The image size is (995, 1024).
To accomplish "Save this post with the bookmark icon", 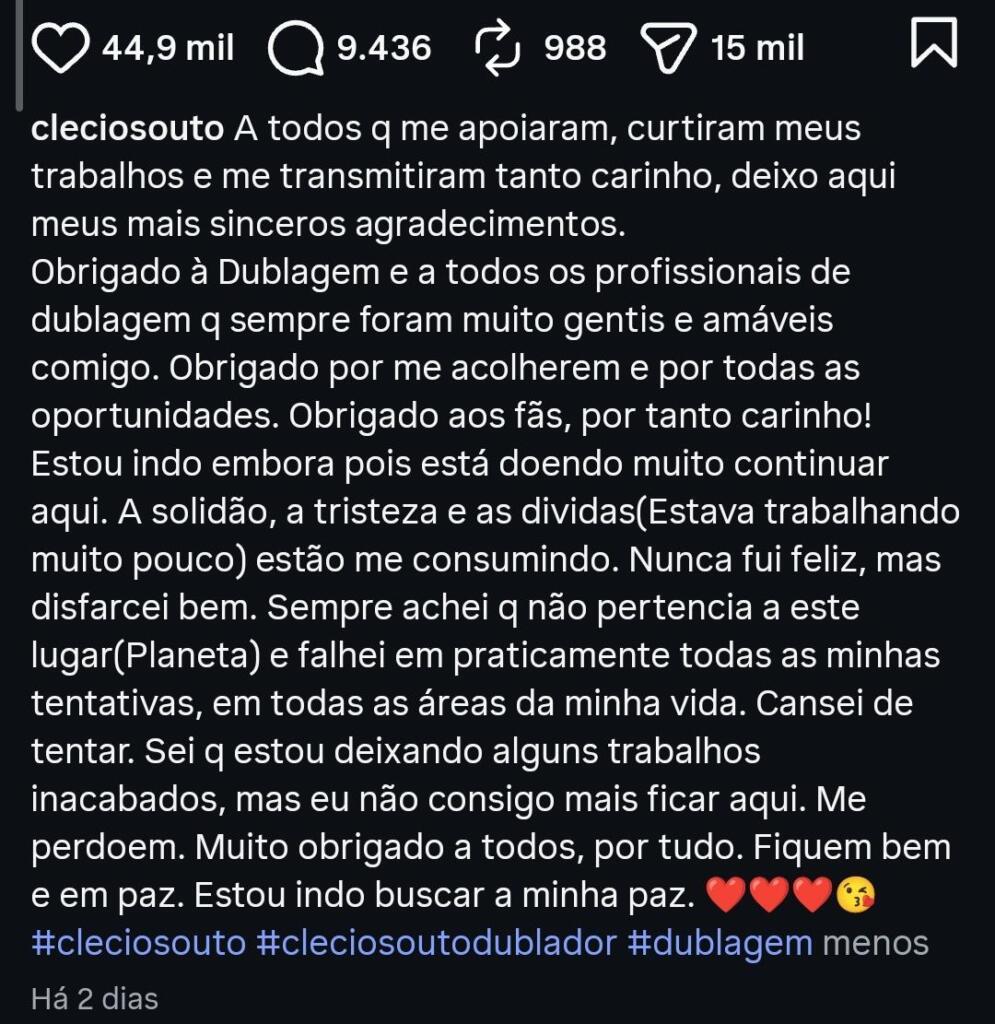I will pyautogui.click(x=935, y=45).
